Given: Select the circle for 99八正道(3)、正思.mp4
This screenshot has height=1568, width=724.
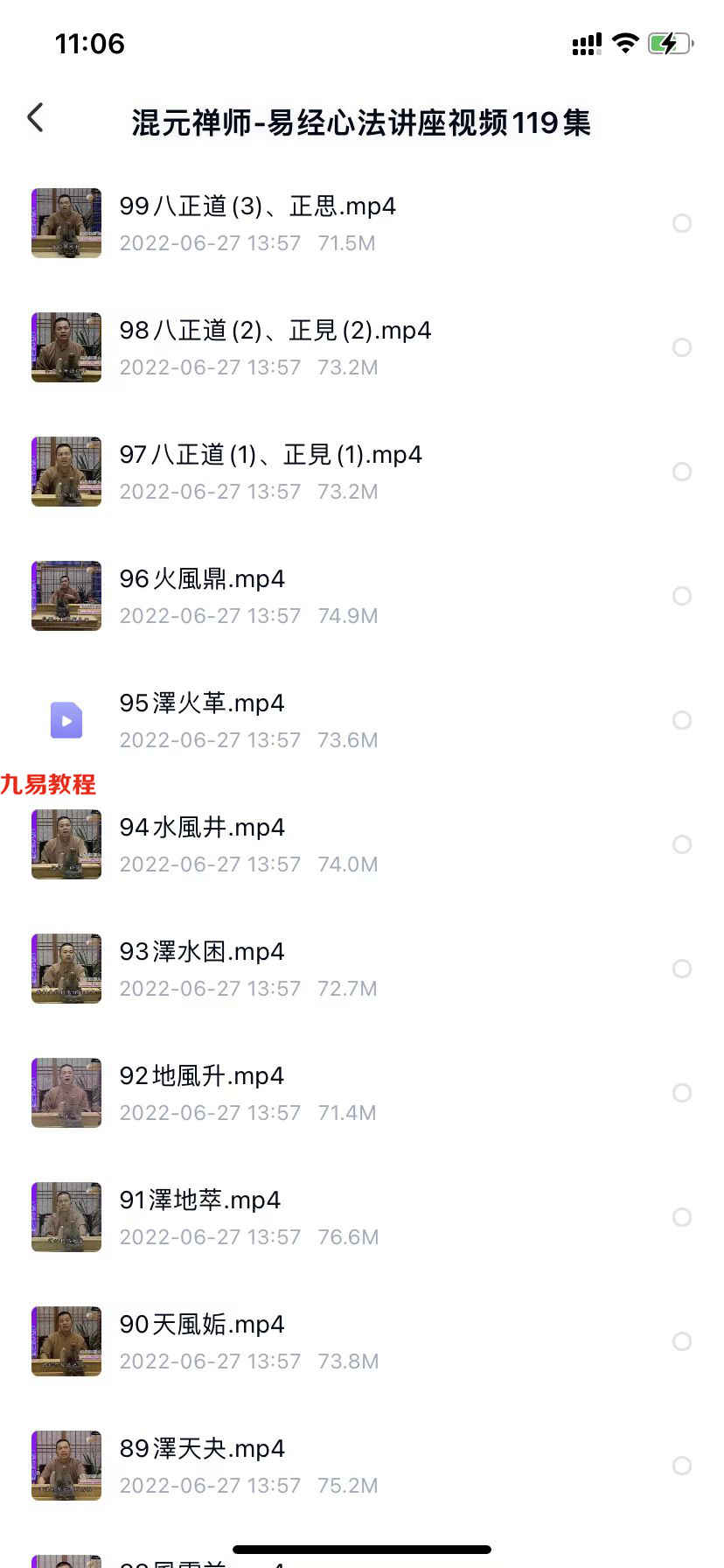Looking at the screenshot, I should coord(682,223).
